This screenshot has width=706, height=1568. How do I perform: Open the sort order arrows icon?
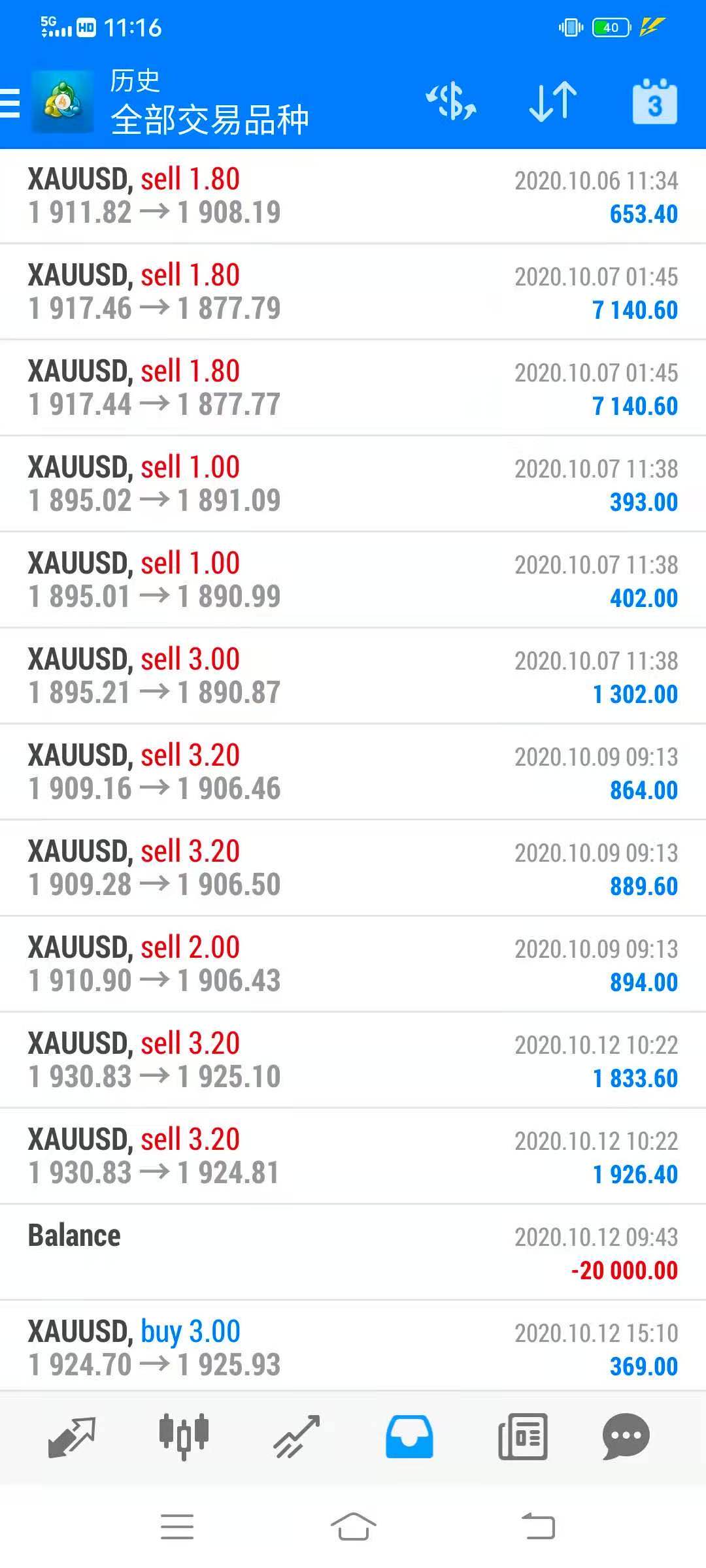coord(553,102)
